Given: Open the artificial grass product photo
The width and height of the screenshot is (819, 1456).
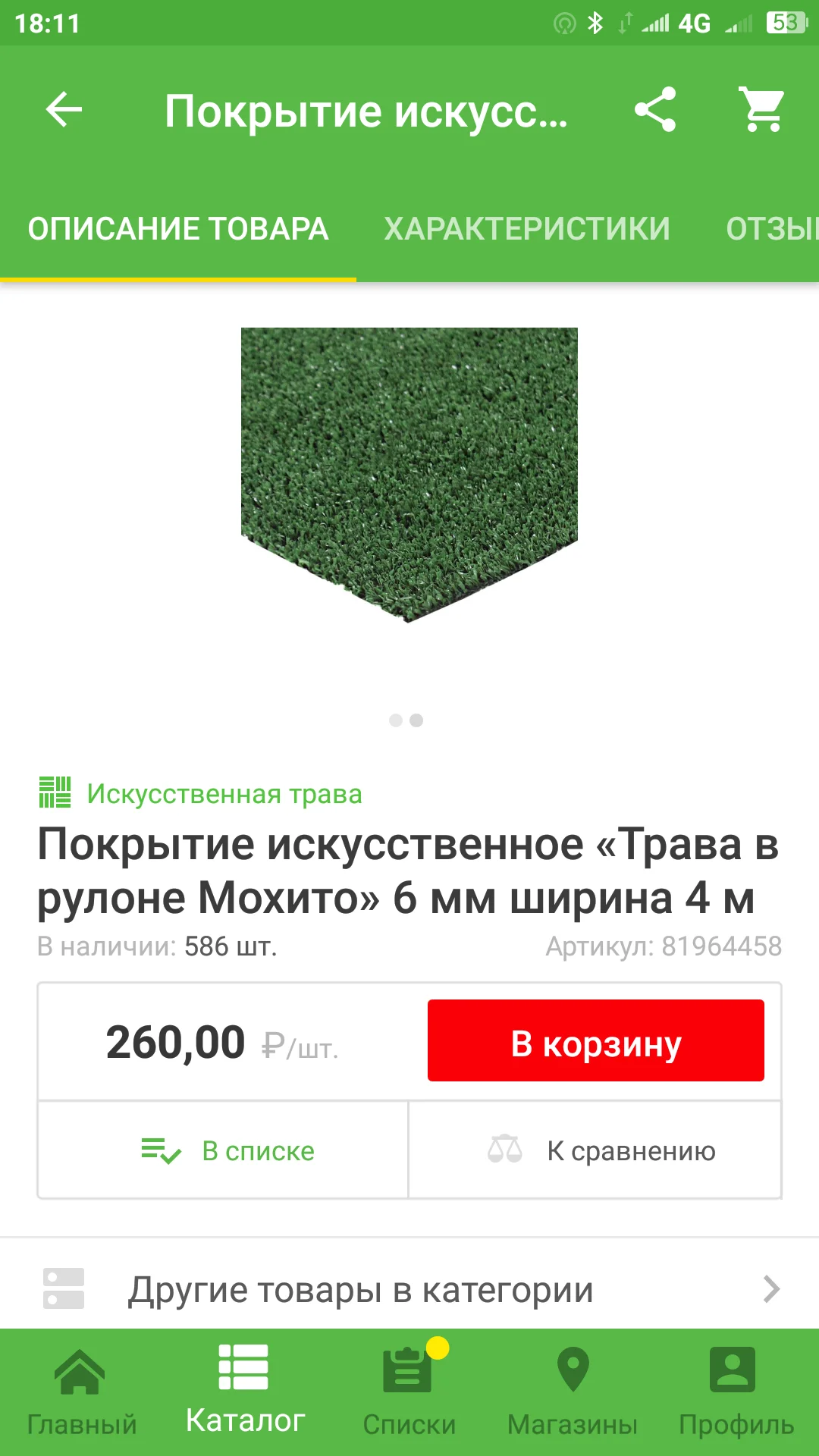Looking at the screenshot, I should [x=409, y=474].
